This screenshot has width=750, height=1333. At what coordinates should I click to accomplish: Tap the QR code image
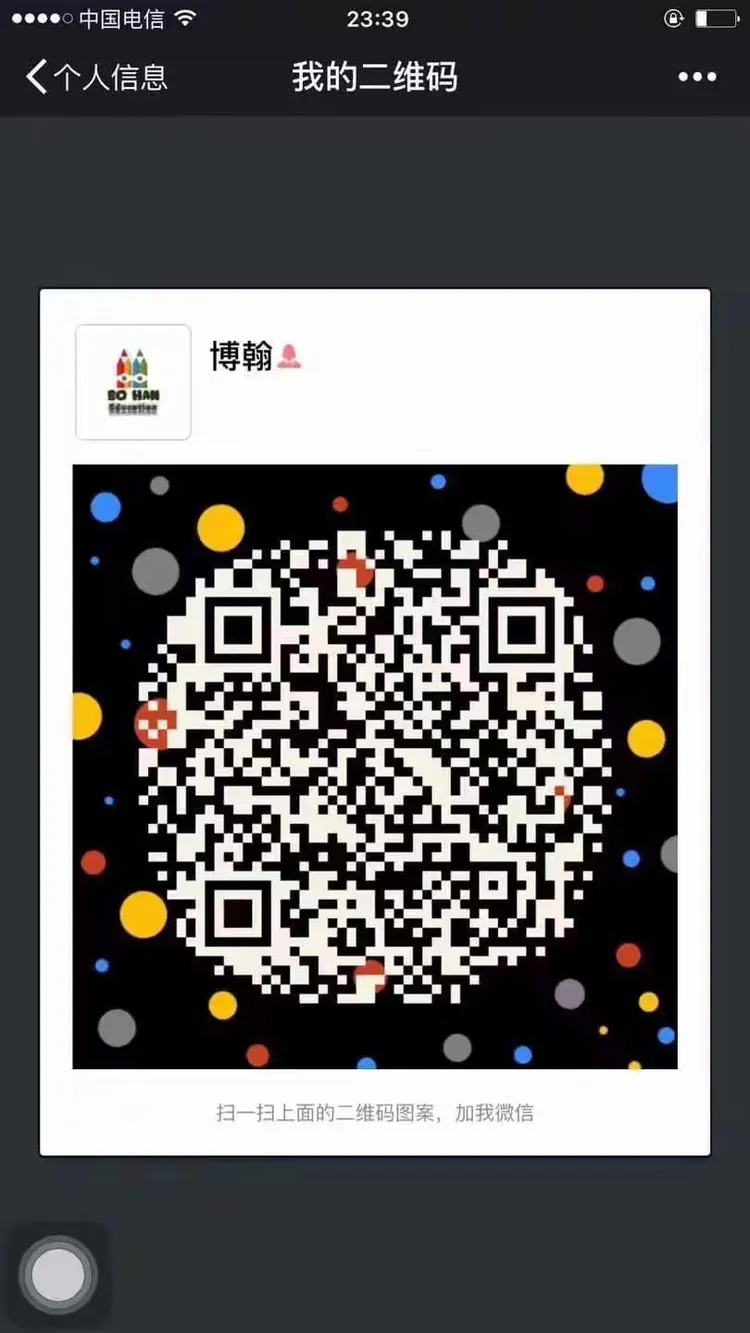[x=375, y=765]
